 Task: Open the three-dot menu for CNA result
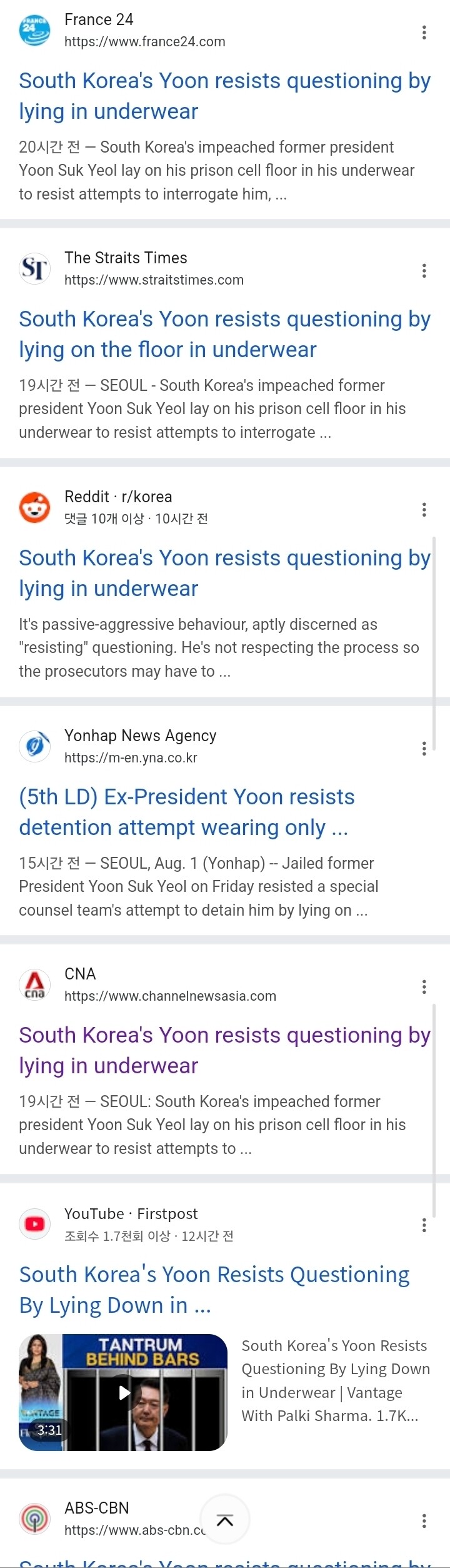click(x=424, y=987)
